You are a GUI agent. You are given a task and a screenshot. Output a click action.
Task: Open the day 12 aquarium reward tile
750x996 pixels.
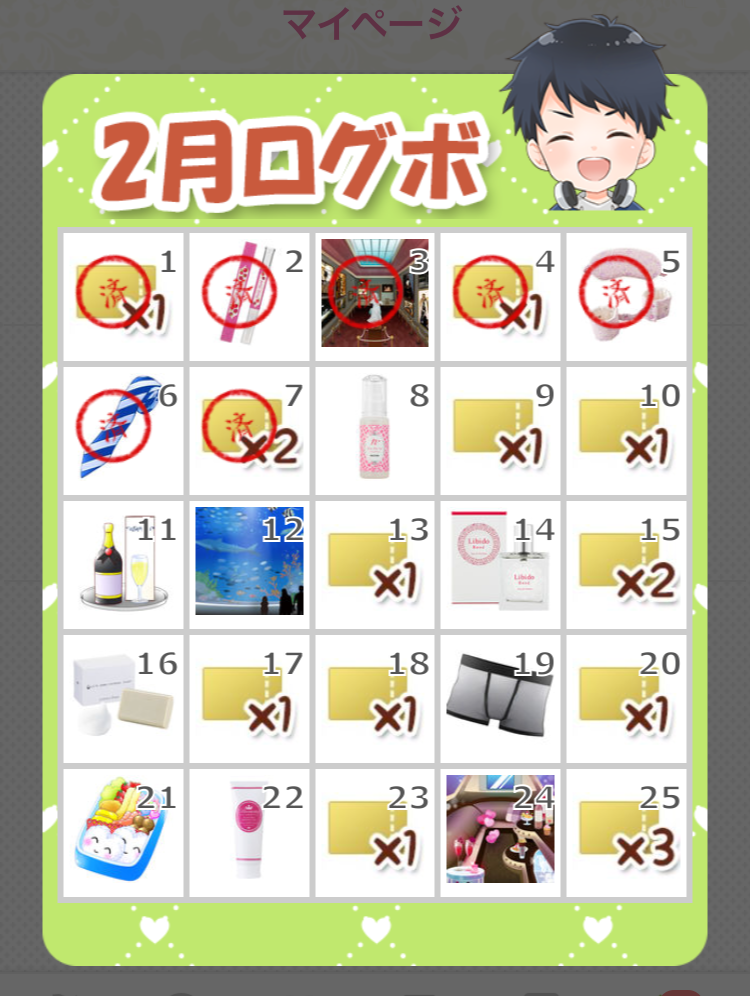(250, 561)
